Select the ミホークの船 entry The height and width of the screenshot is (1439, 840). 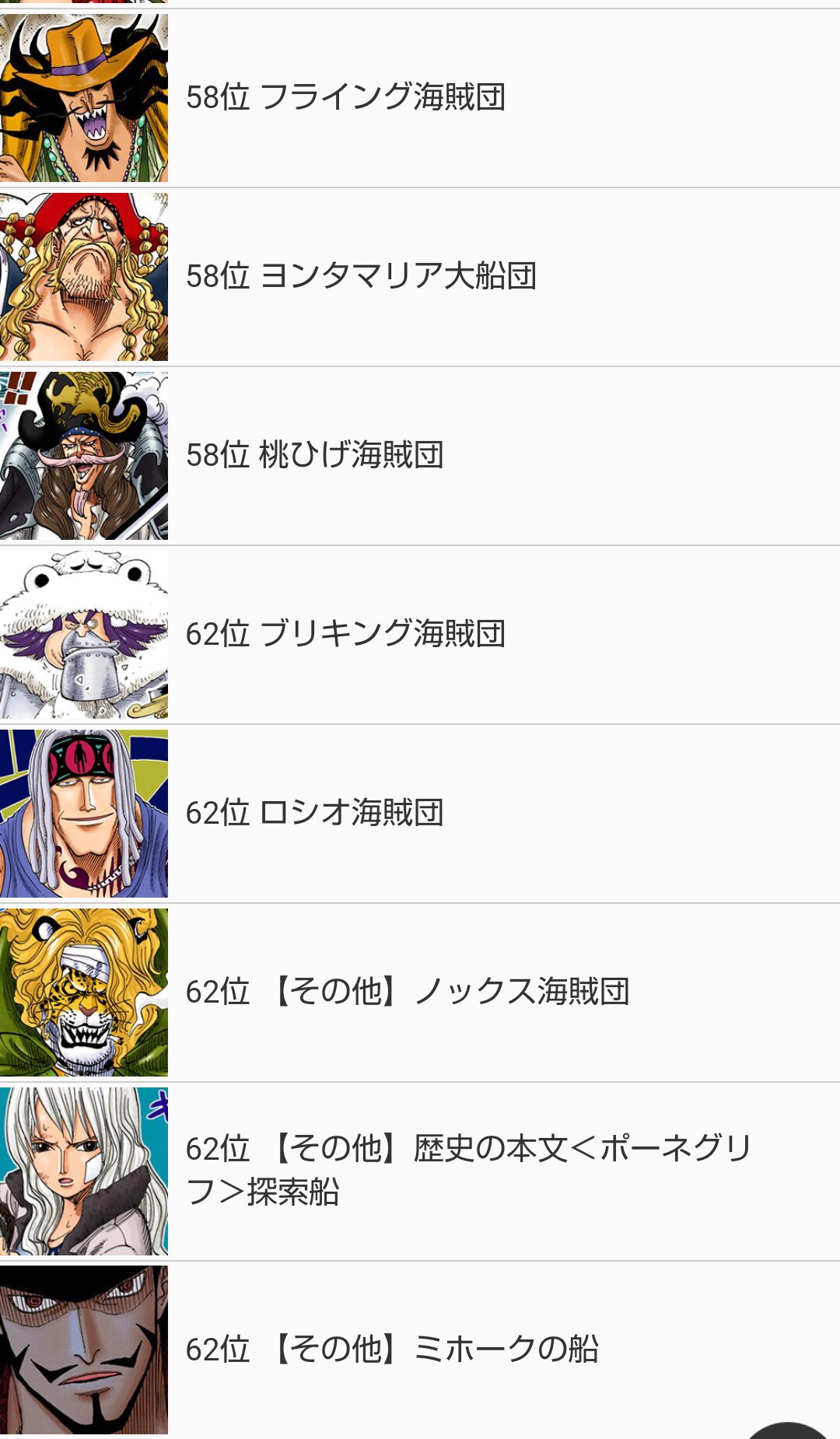click(420, 1350)
